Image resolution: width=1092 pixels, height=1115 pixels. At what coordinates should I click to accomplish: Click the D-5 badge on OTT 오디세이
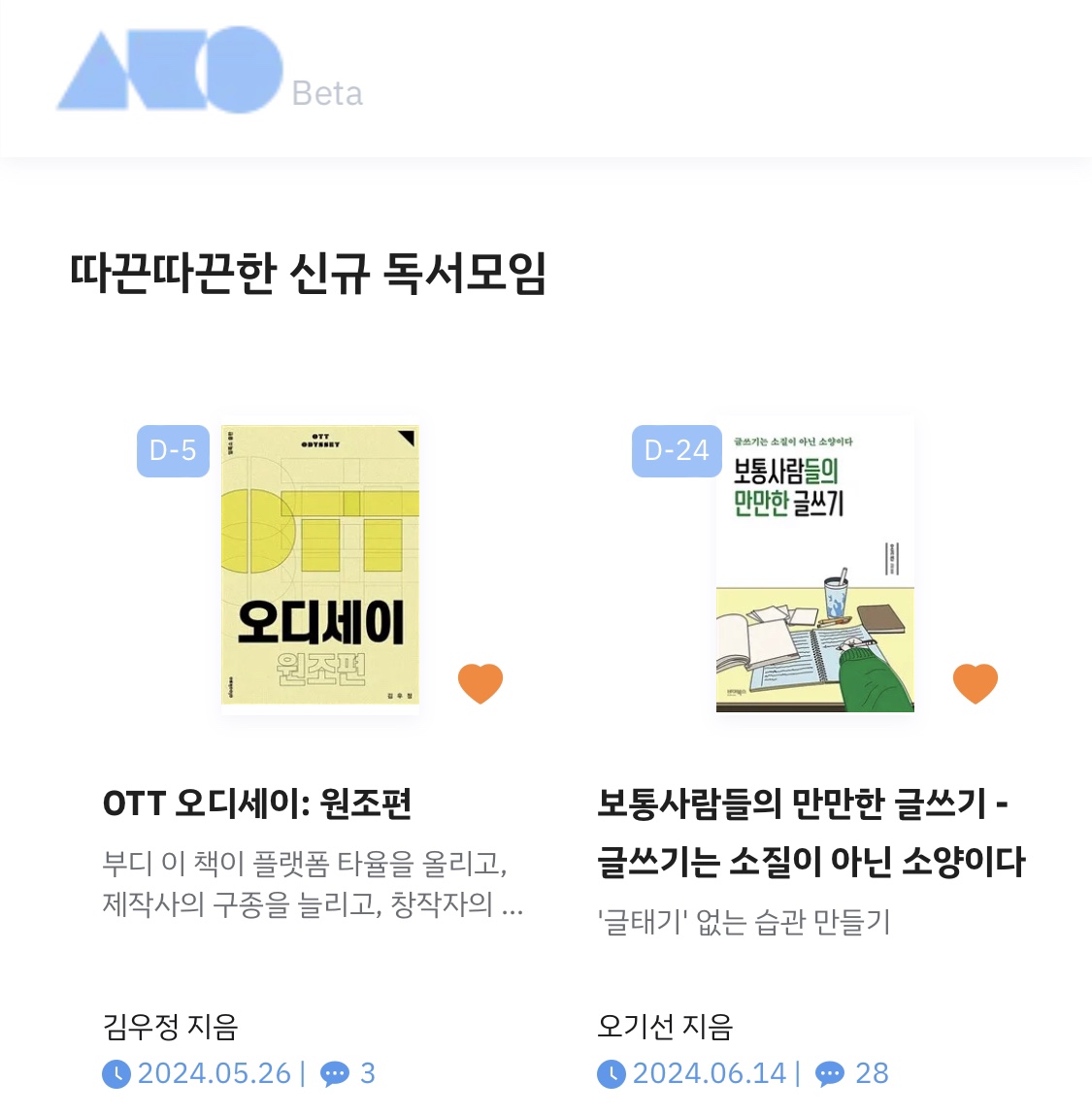(172, 449)
